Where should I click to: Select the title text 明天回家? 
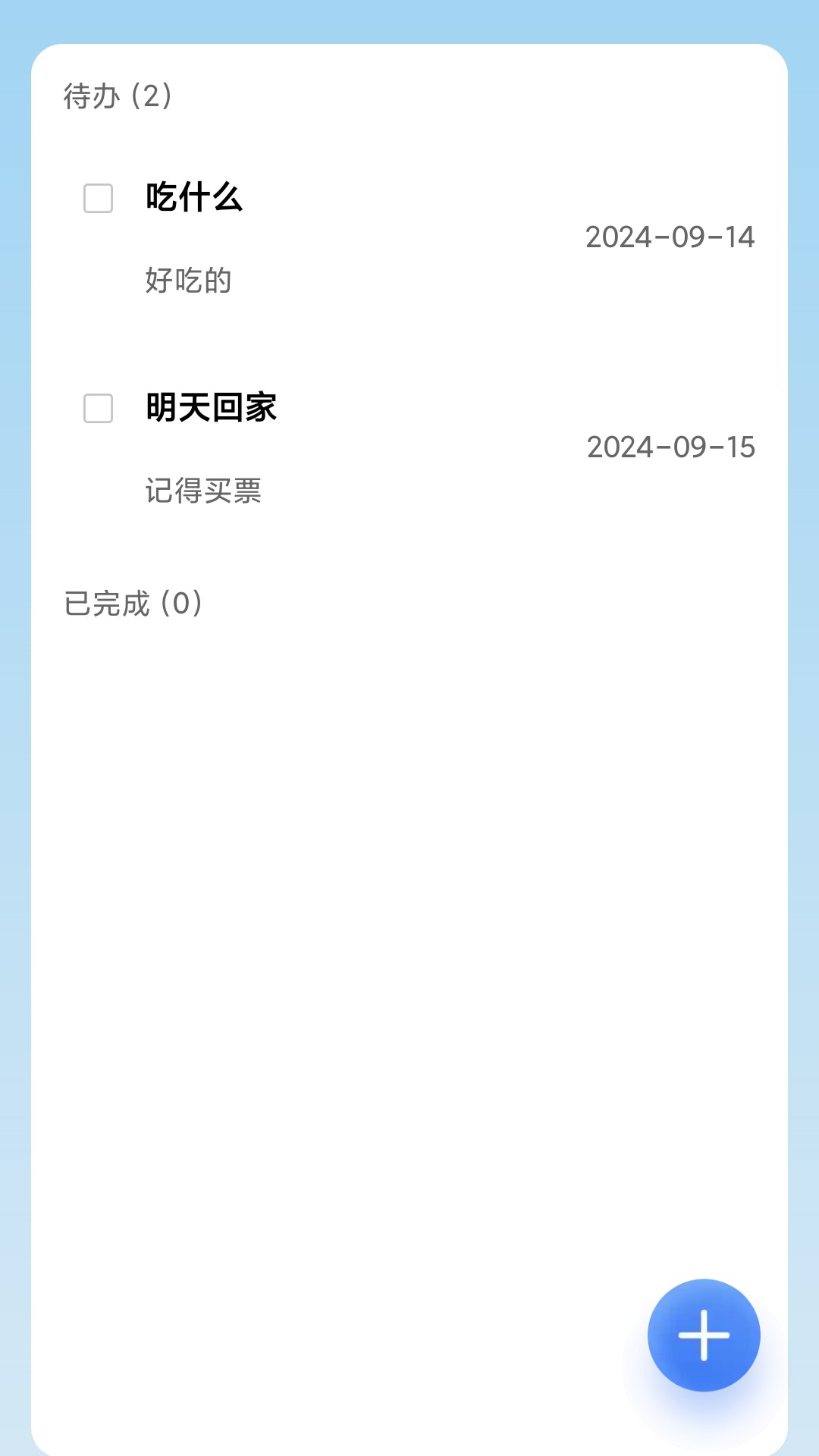pyautogui.click(x=212, y=409)
